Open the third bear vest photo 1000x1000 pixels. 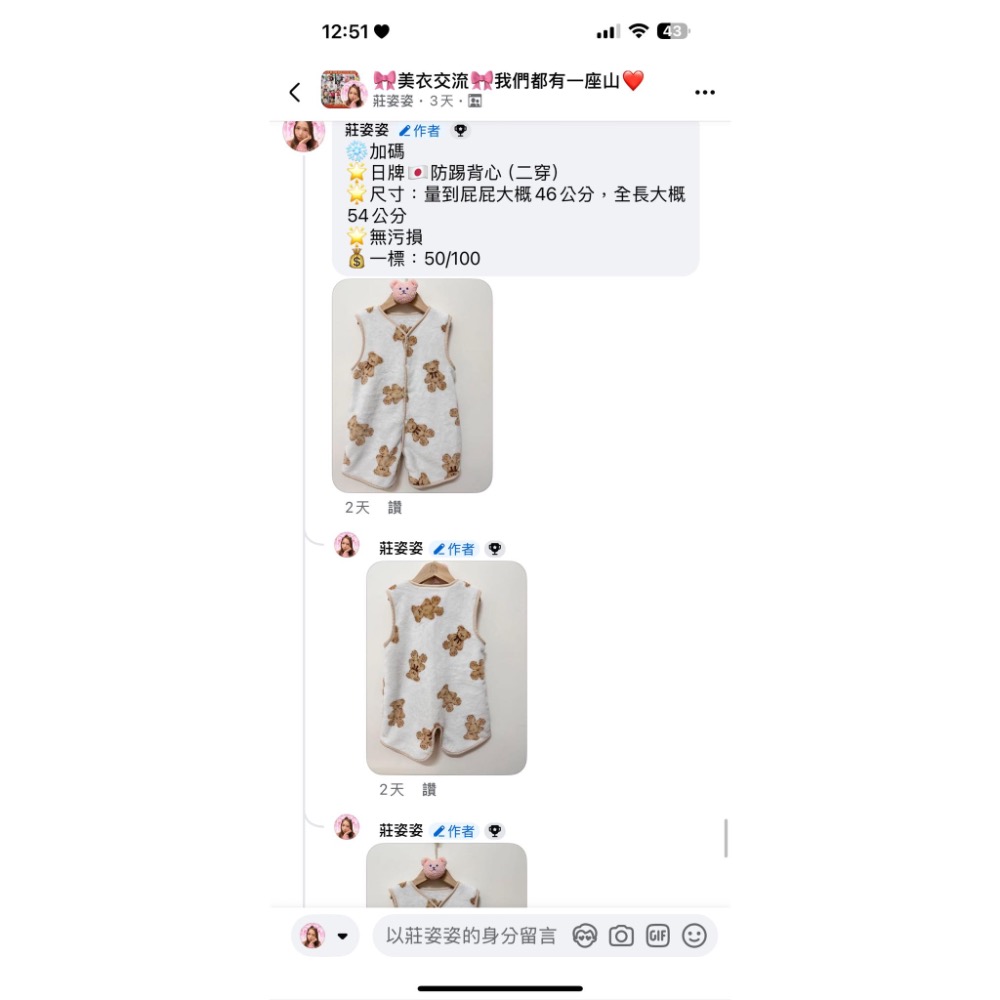click(x=446, y=875)
